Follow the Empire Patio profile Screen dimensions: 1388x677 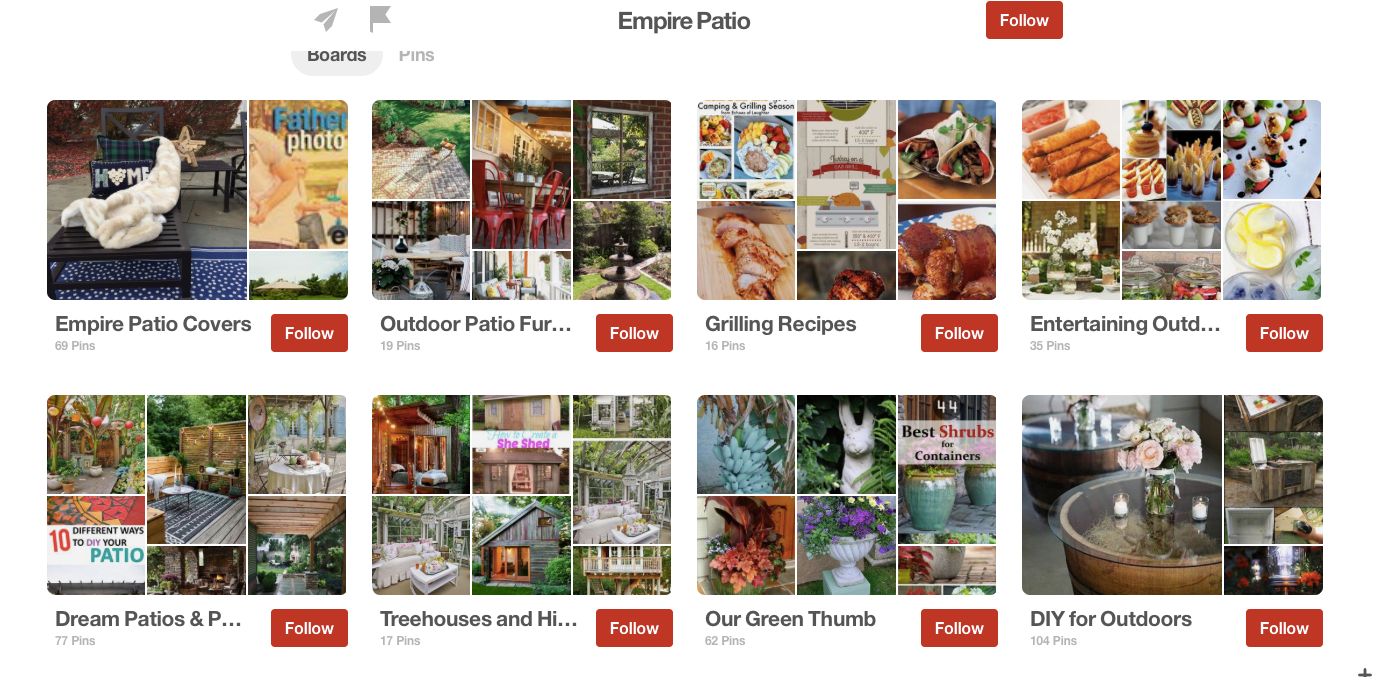(x=1023, y=20)
